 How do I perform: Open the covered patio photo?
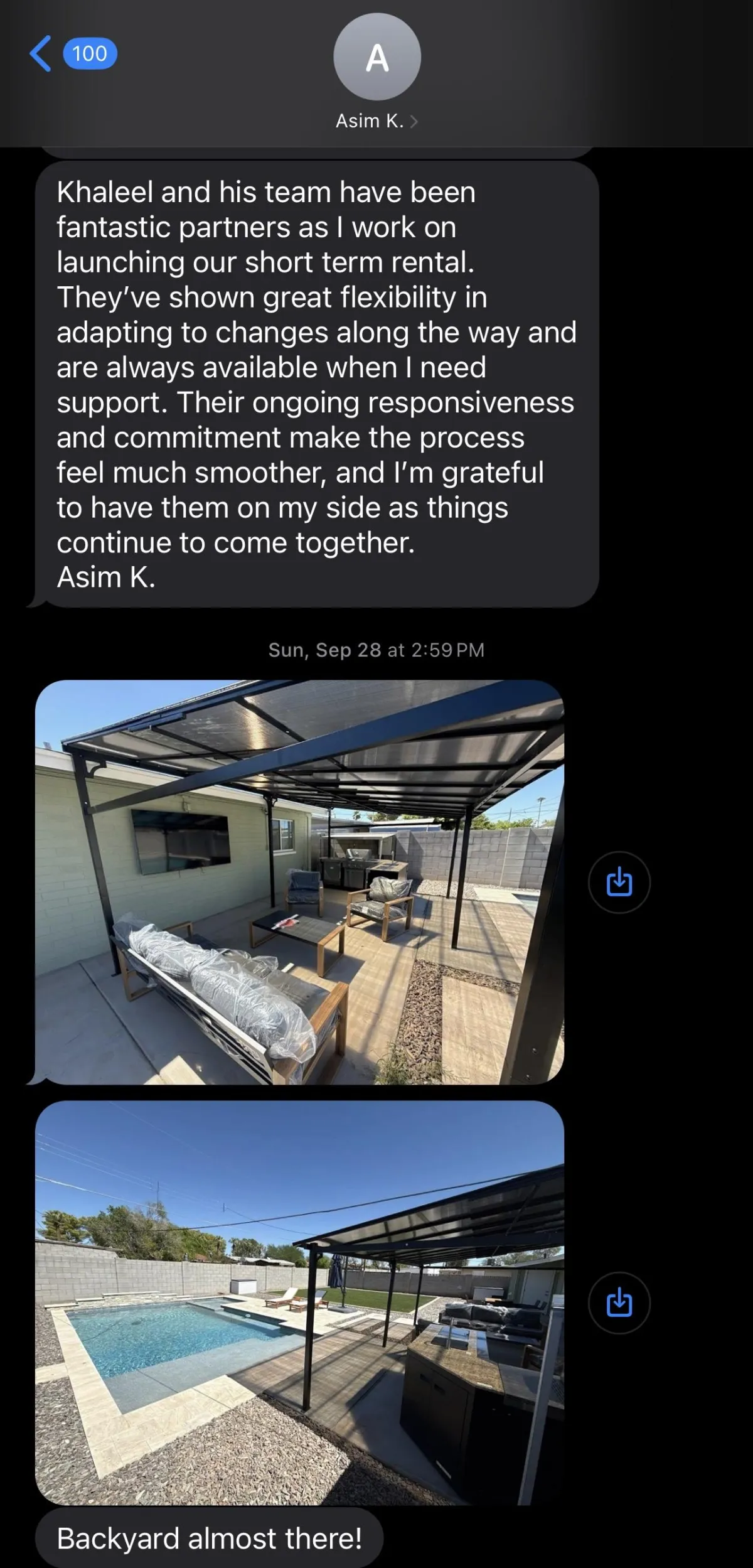click(x=299, y=882)
